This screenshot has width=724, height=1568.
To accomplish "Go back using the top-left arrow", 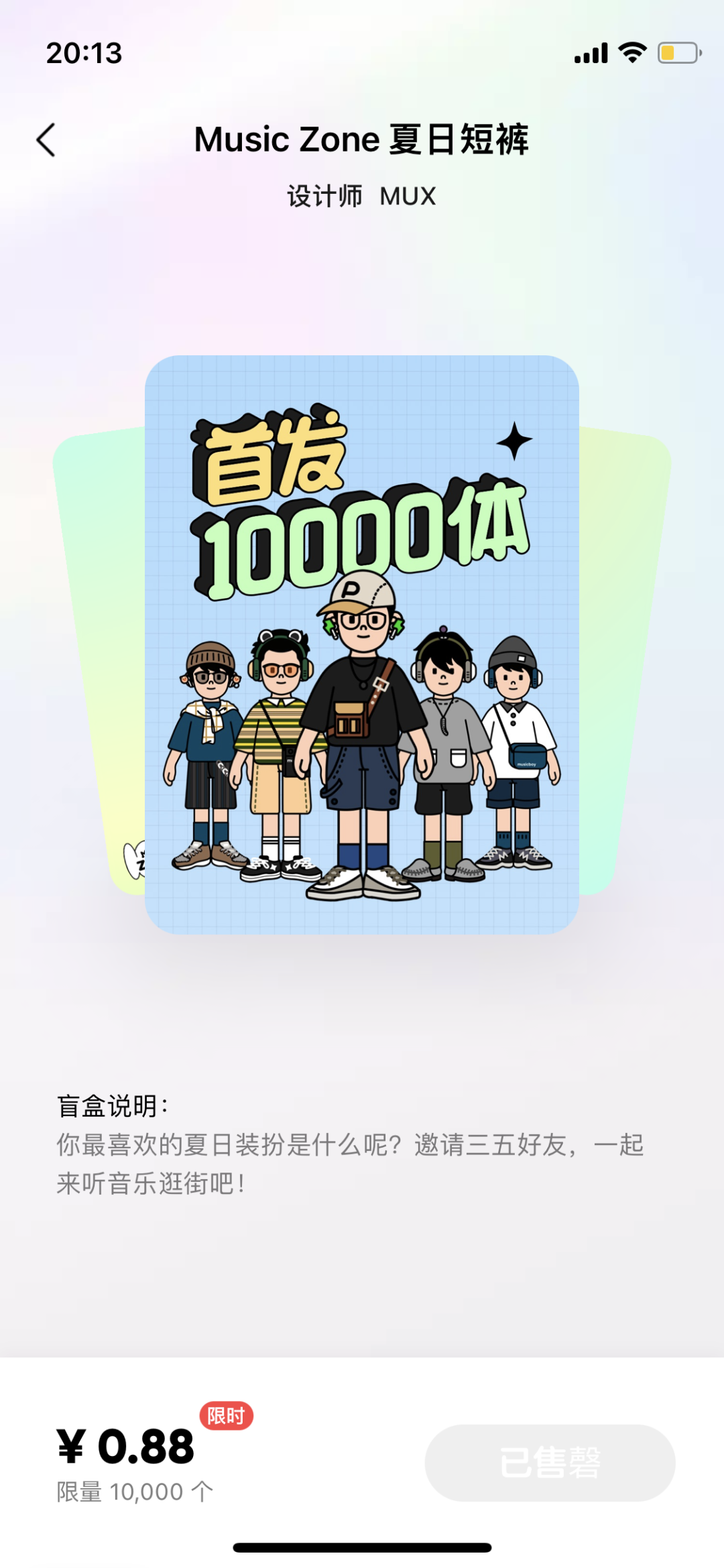I will pyautogui.click(x=46, y=140).
